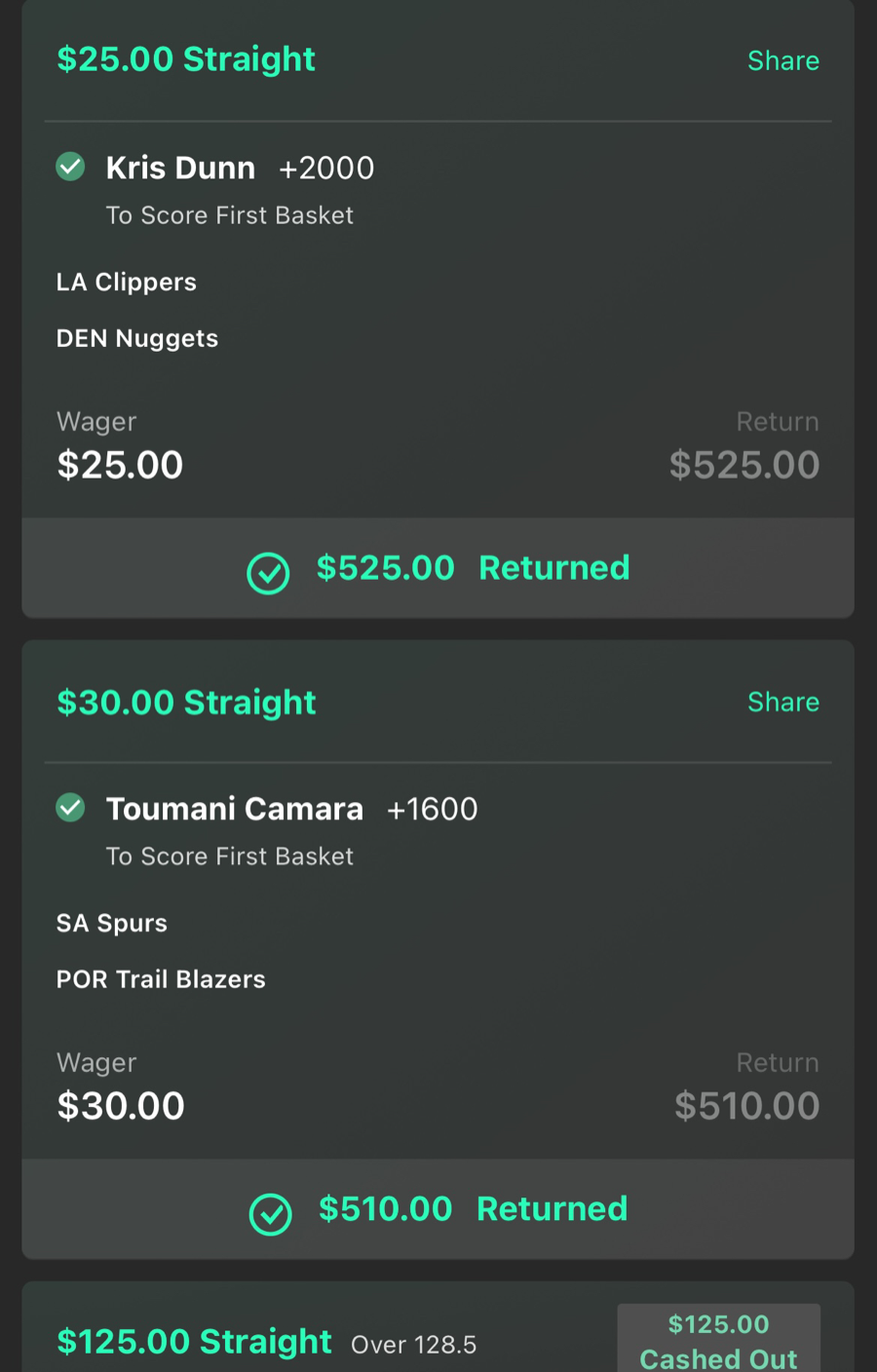Click the POR Trail Blazers team label
The height and width of the screenshot is (1372, 877).
click(x=161, y=979)
